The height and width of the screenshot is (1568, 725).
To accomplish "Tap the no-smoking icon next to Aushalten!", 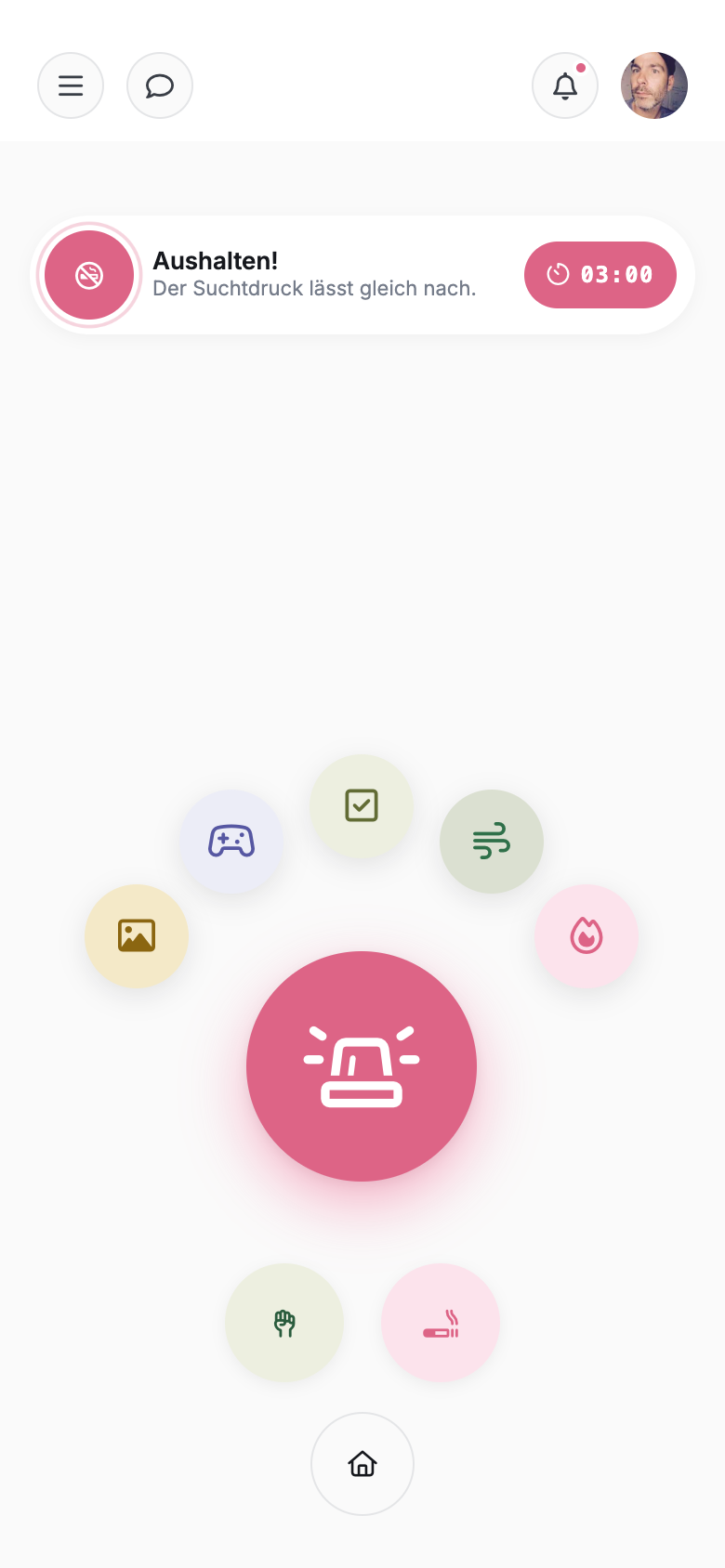I will click(x=89, y=275).
